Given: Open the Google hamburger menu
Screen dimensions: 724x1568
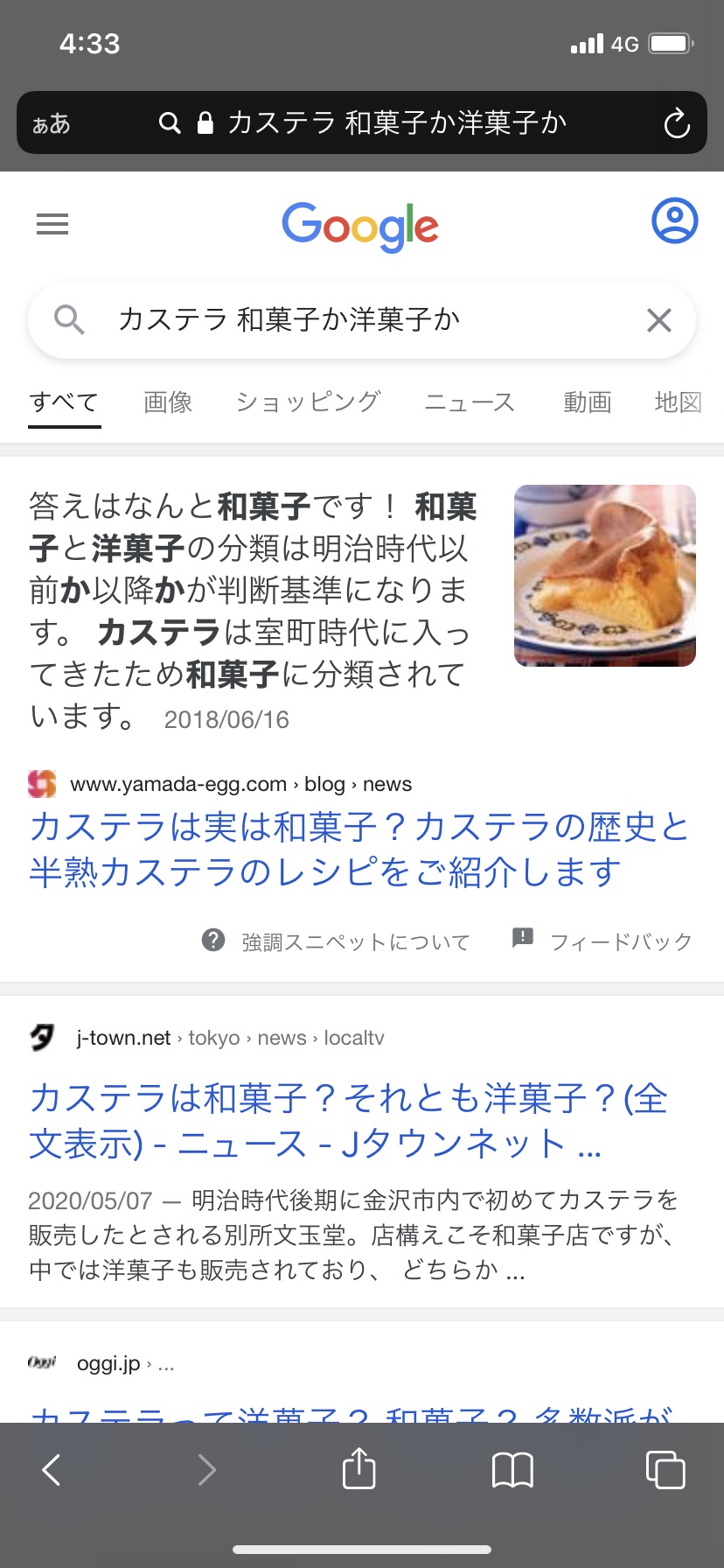Looking at the screenshot, I should click(x=52, y=225).
